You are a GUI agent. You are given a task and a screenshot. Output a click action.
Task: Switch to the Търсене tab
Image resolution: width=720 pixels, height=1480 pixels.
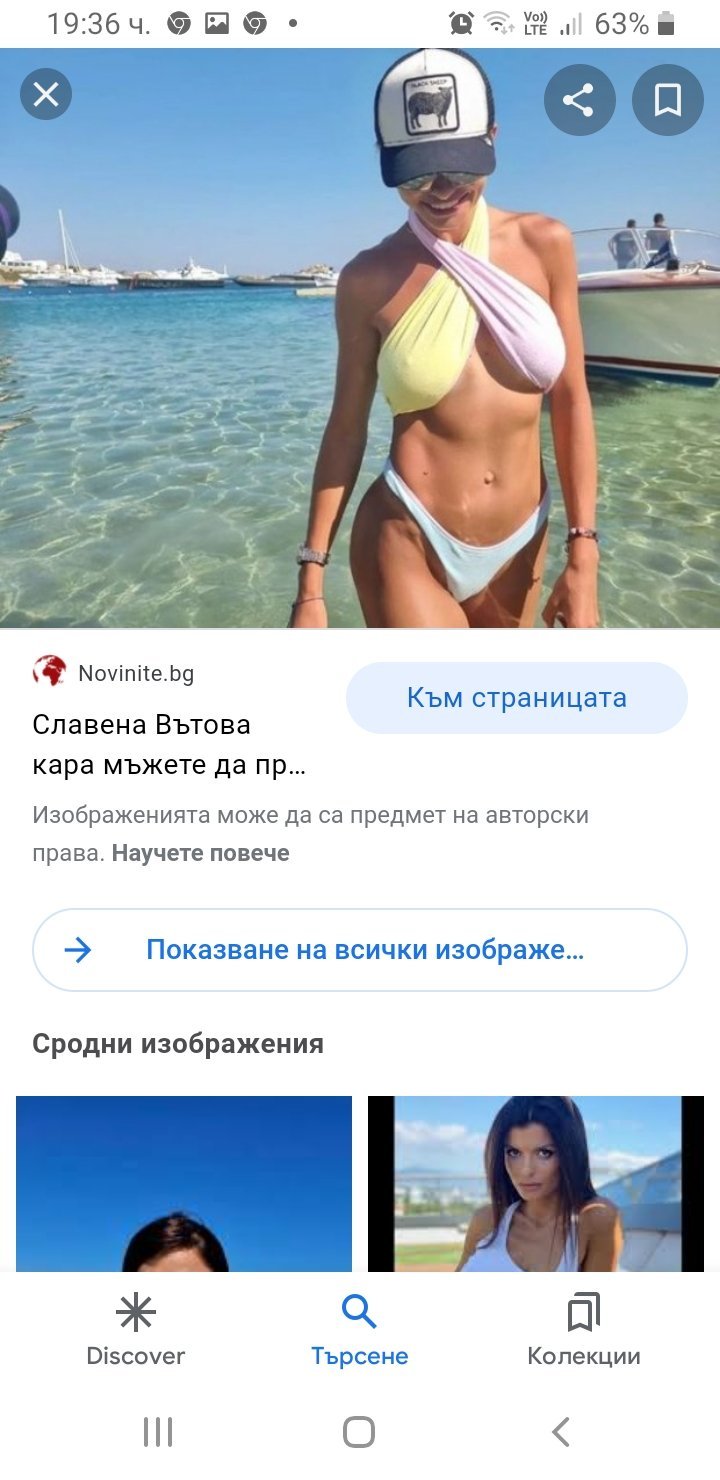pos(360,1330)
